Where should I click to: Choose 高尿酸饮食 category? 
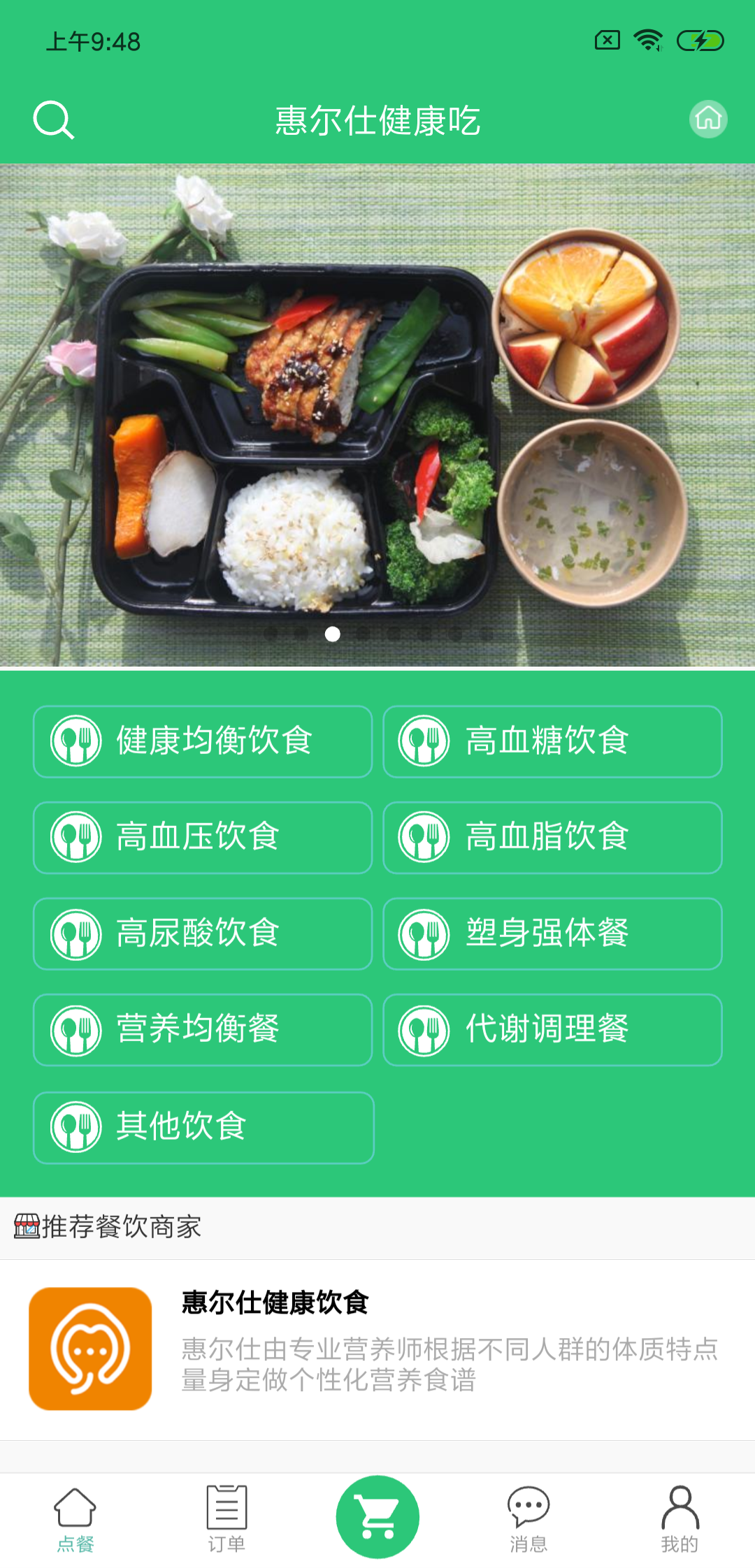coord(203,934)
